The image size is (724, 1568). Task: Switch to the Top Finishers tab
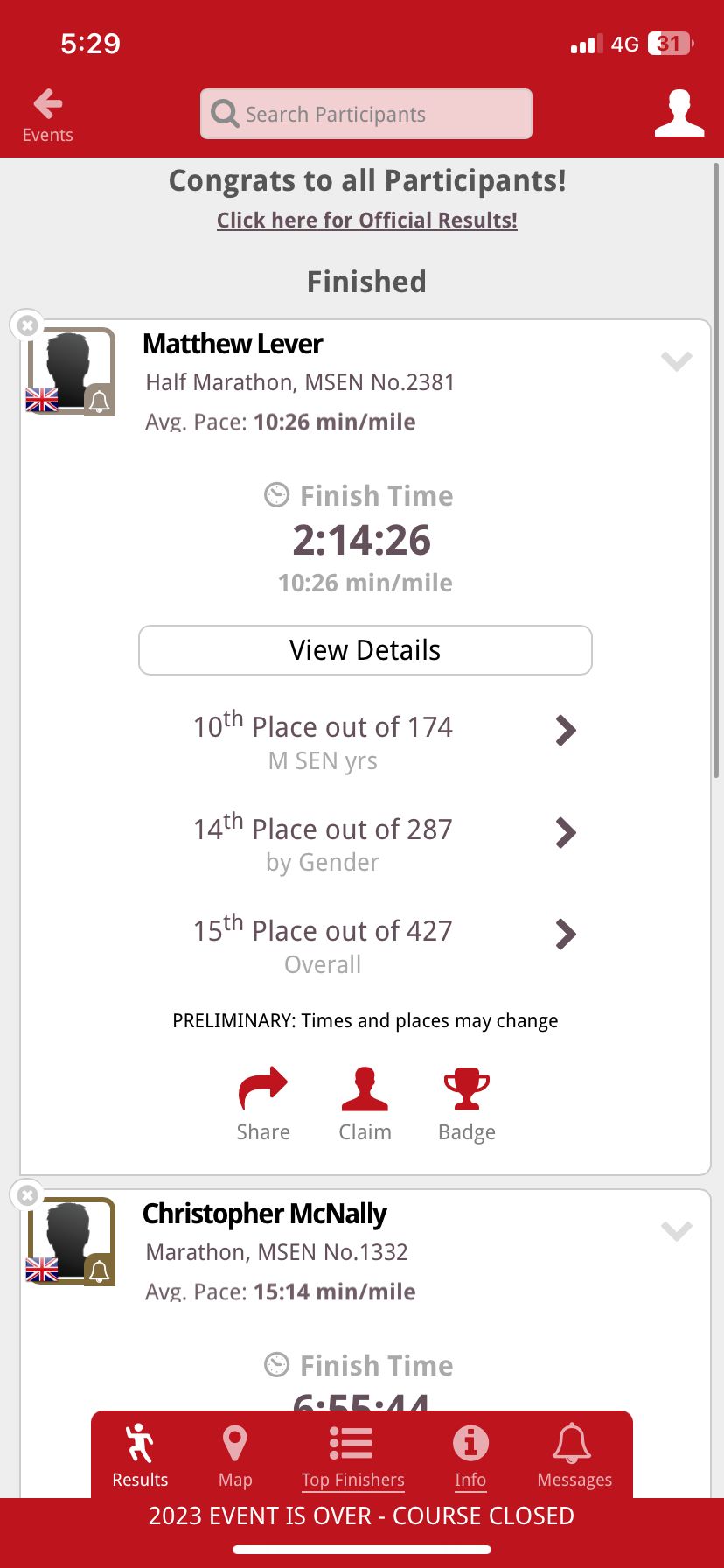(x=352, y=1456)
